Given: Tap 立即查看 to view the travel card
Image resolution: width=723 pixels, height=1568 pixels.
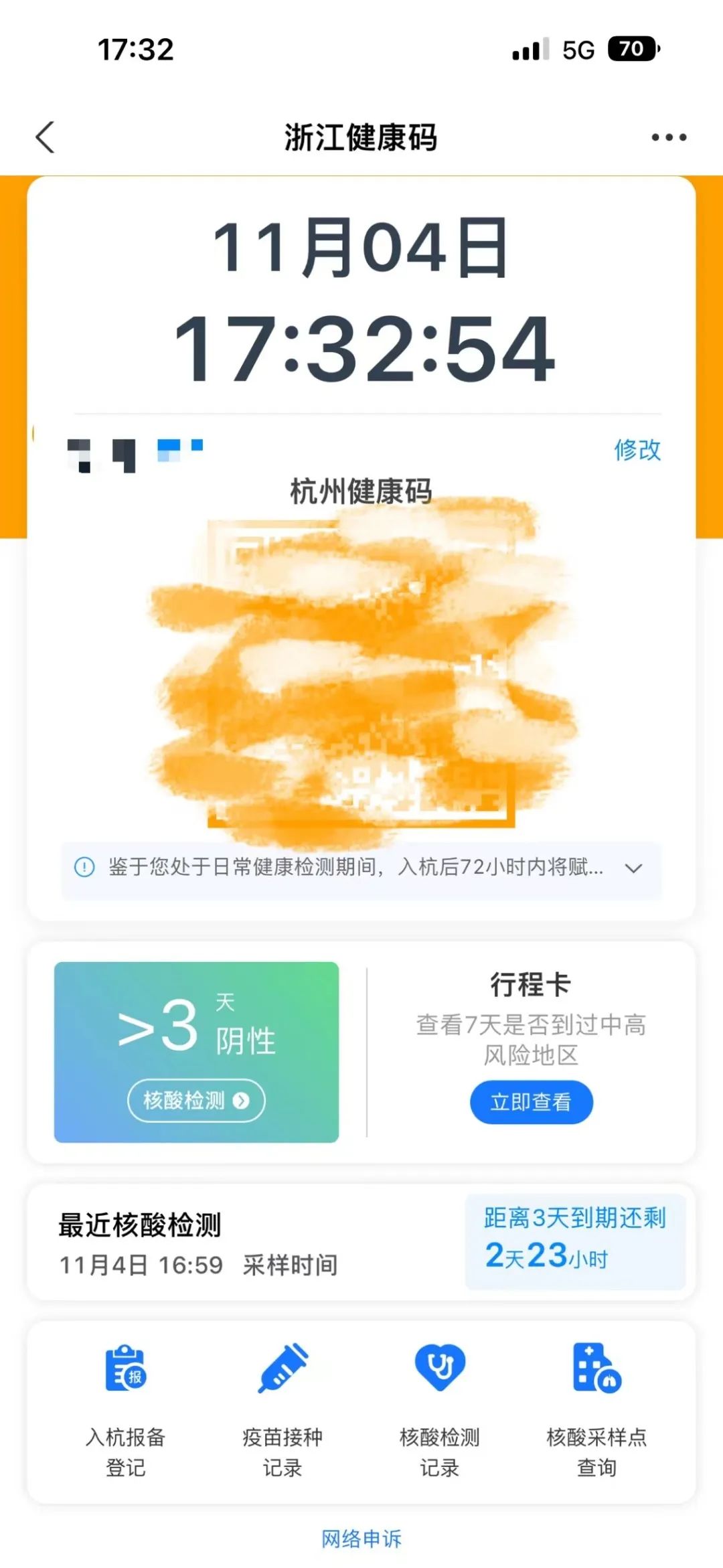Looking at the screenshot, I should (531, 1102).
